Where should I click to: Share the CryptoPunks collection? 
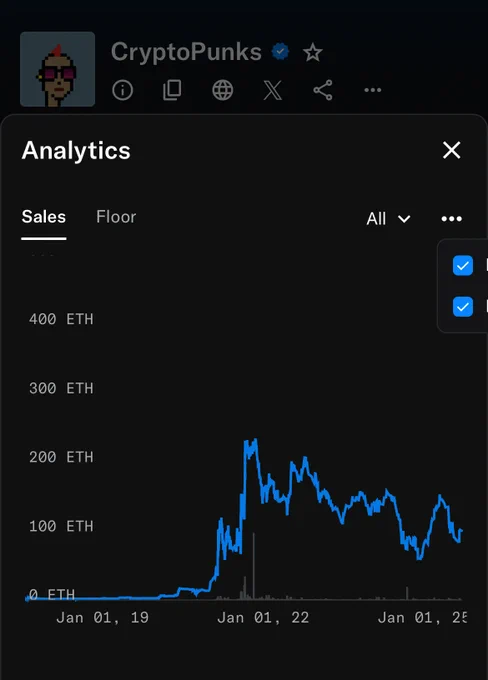(323, 90)
